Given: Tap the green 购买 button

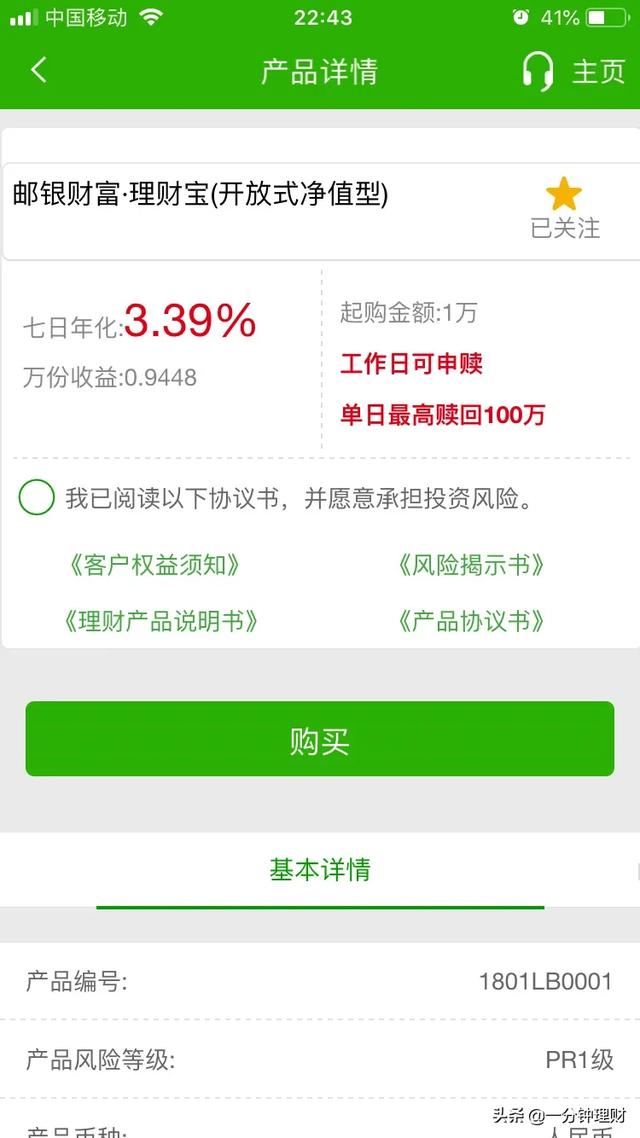Looking at the screenshot, I should click(320, 740).
